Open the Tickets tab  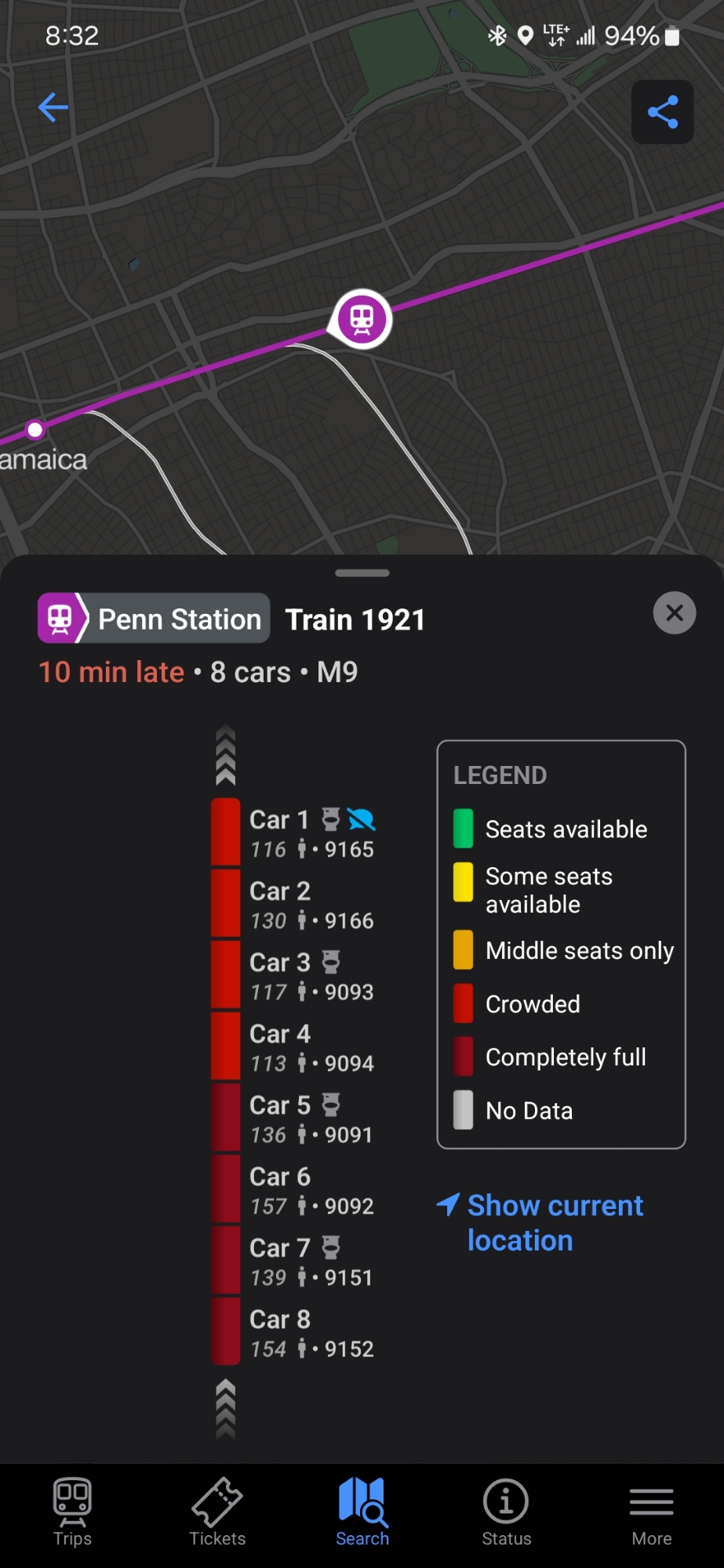click(x=217, y=1511)
